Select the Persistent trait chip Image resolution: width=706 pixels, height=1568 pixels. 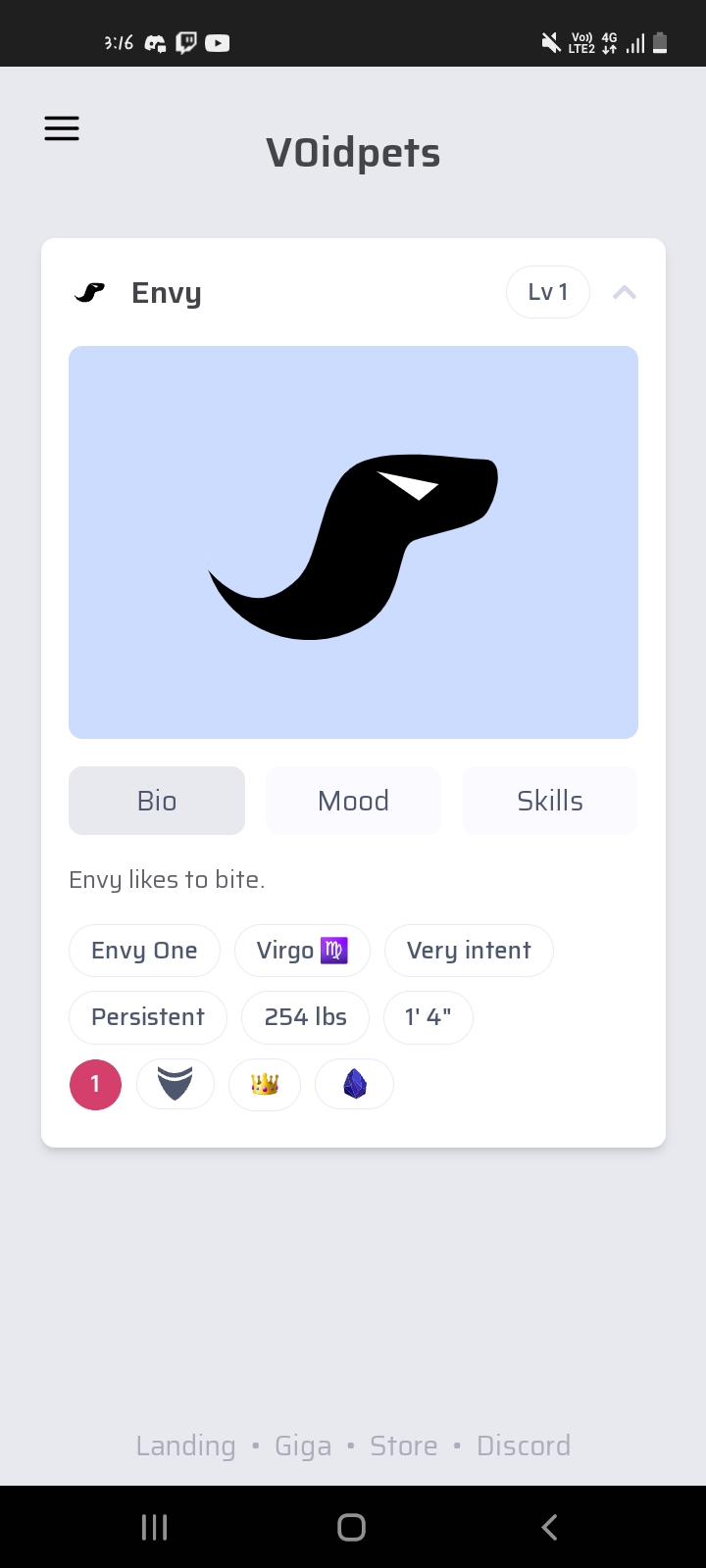point(147,1017)
